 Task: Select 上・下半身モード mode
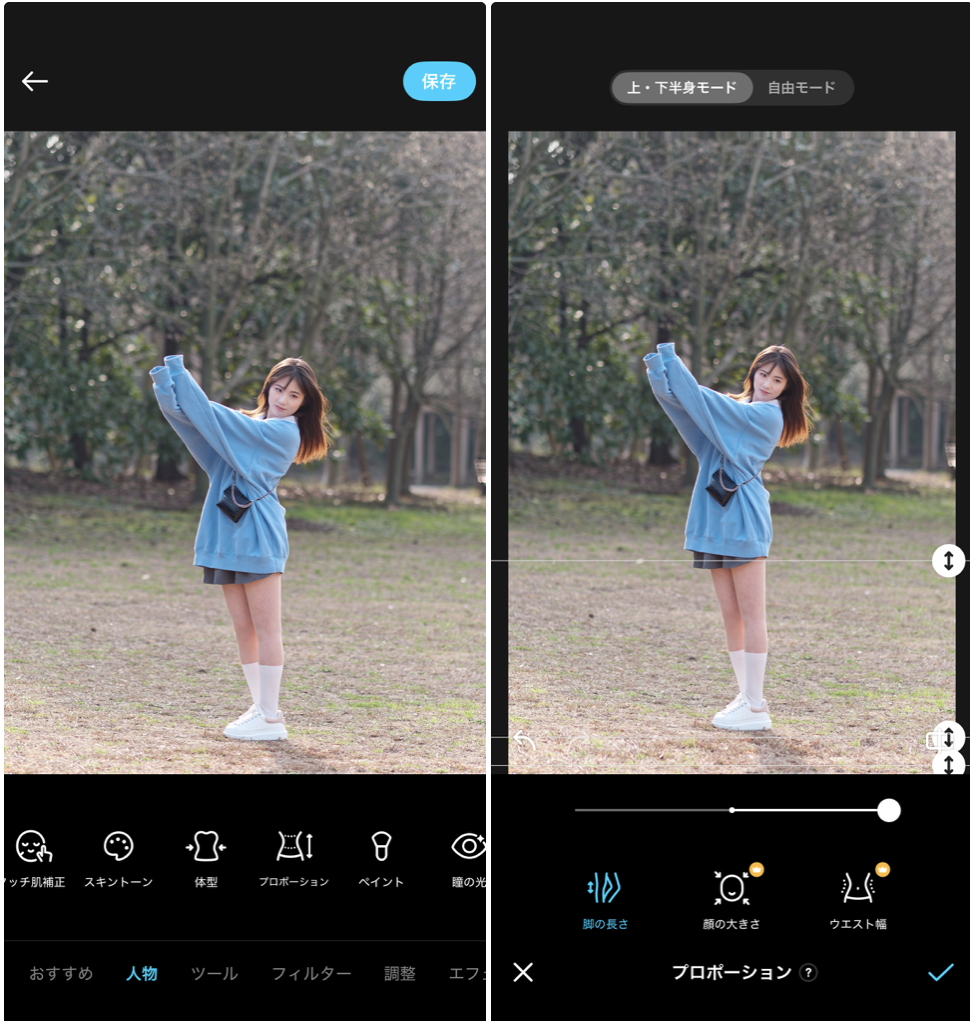point(682,88)
